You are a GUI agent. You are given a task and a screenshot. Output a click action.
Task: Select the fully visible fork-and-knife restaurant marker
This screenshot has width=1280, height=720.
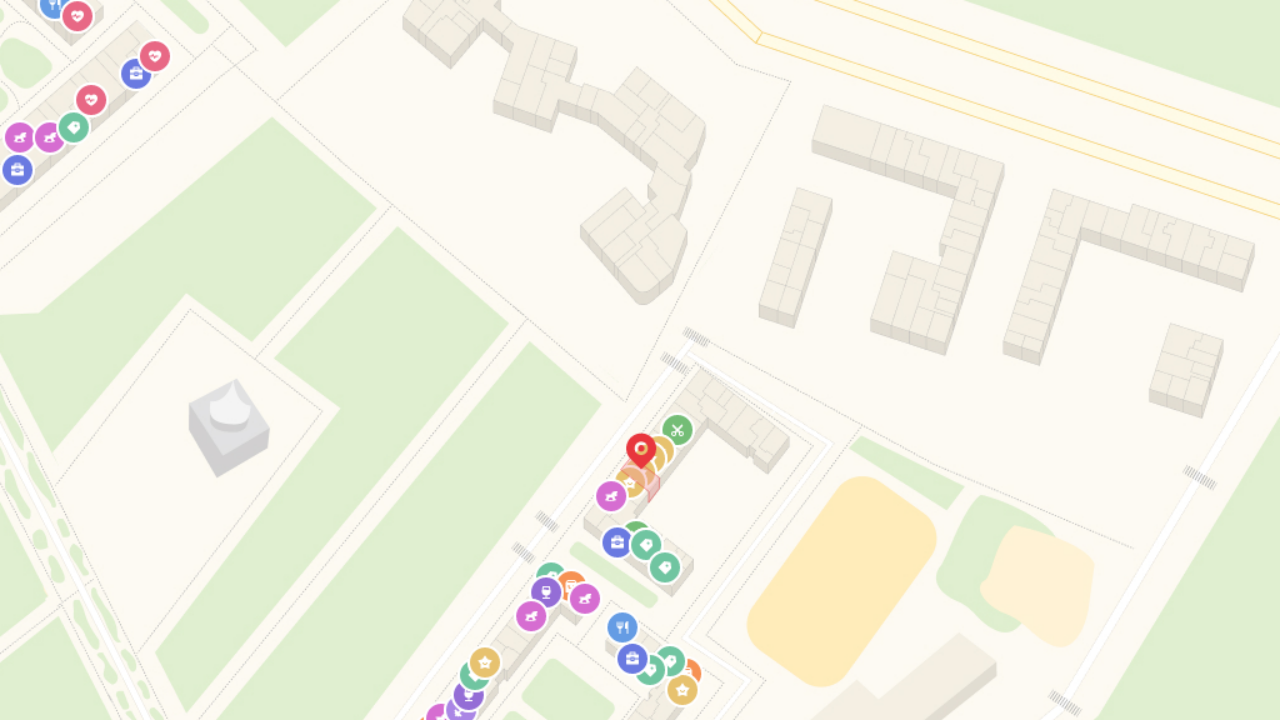coord(622,628)
